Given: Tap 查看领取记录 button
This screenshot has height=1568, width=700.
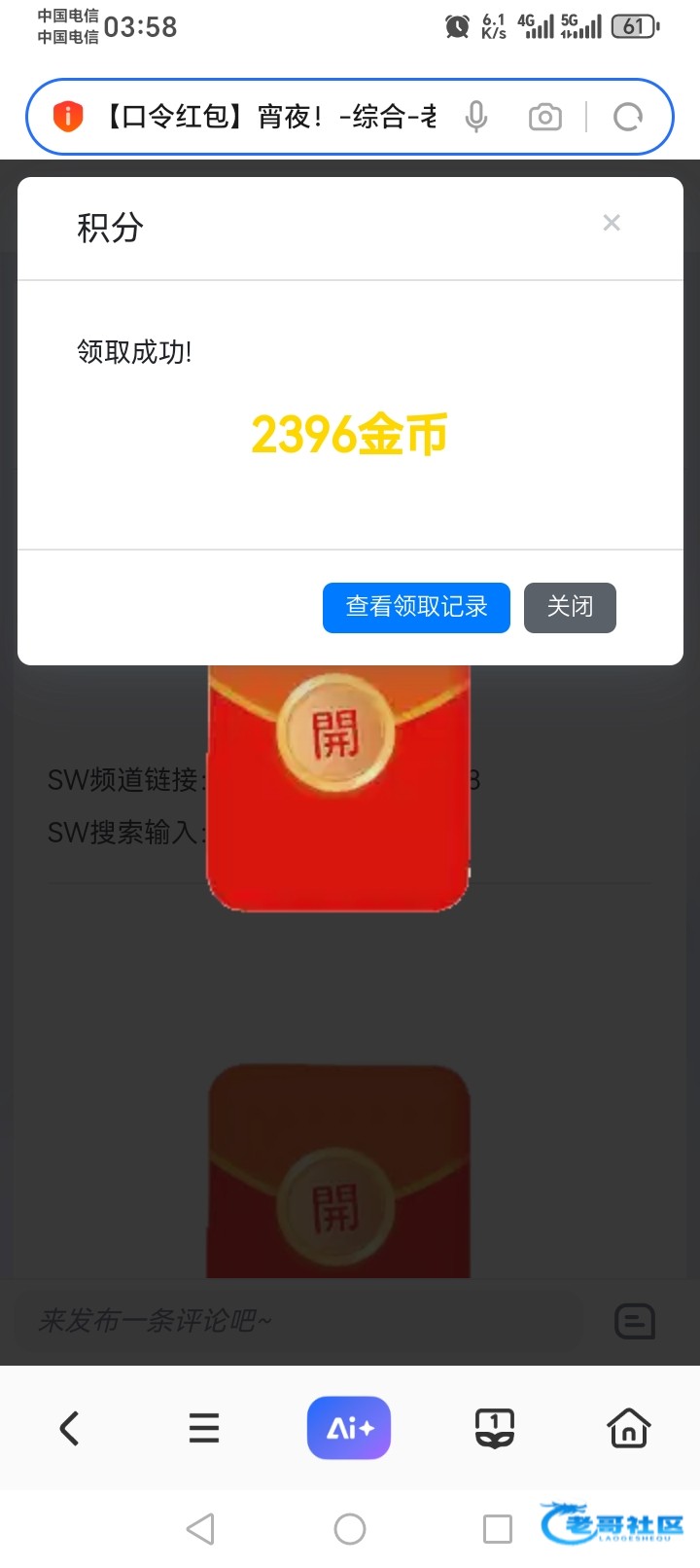Looking at the screenshot, I should click(x=416, y=607).
